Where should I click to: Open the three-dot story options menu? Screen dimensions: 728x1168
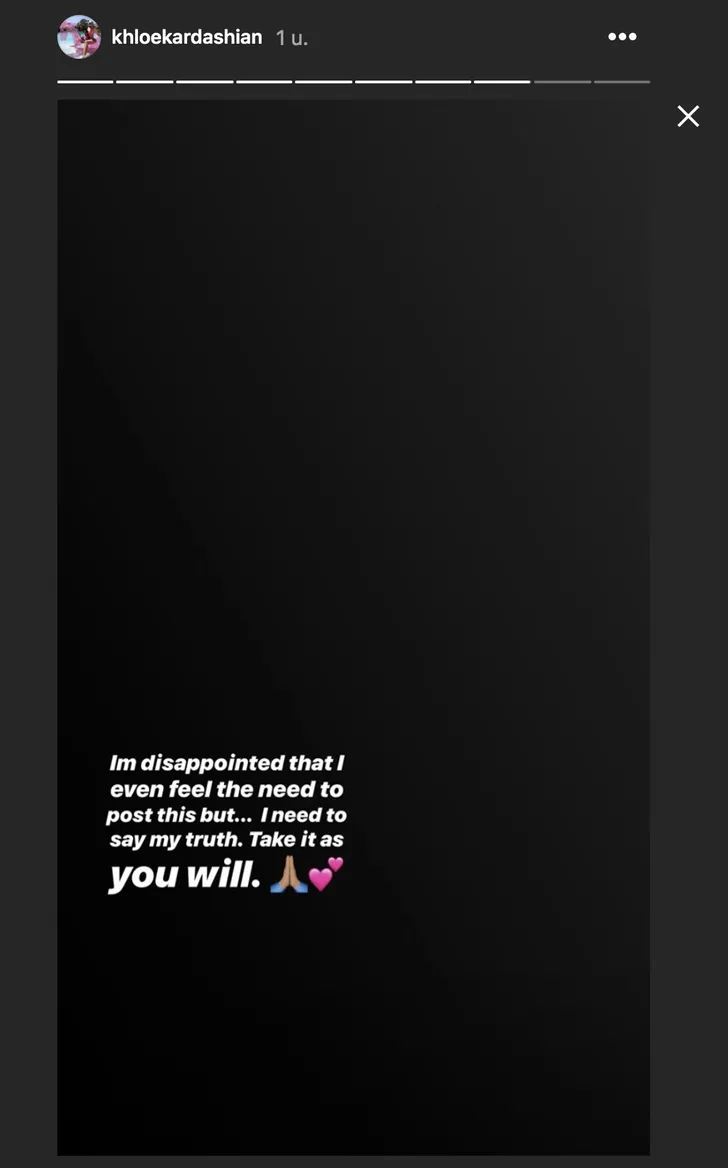(x=622, y=37)
